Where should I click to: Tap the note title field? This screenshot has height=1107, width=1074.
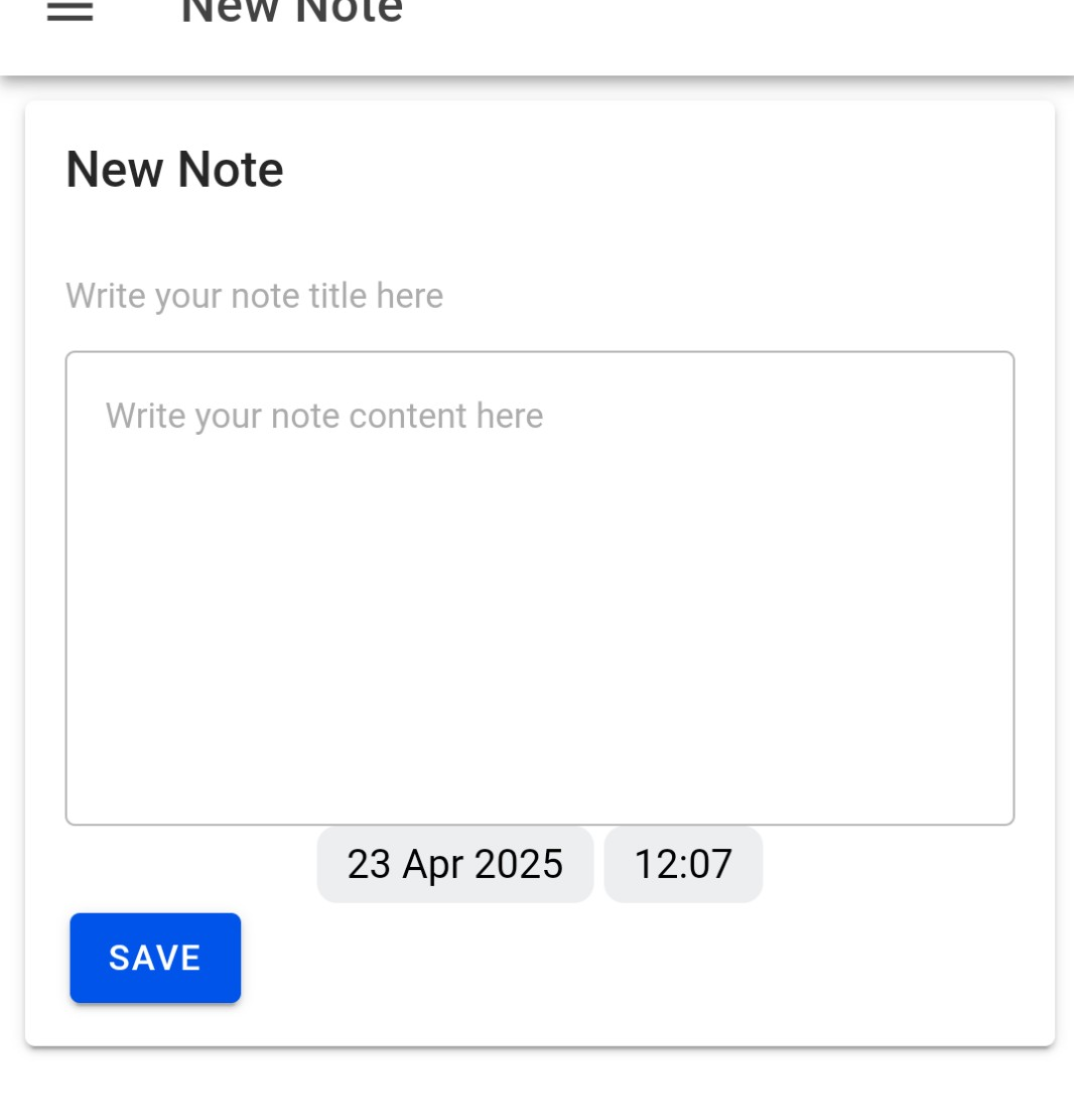click(540, 296)
